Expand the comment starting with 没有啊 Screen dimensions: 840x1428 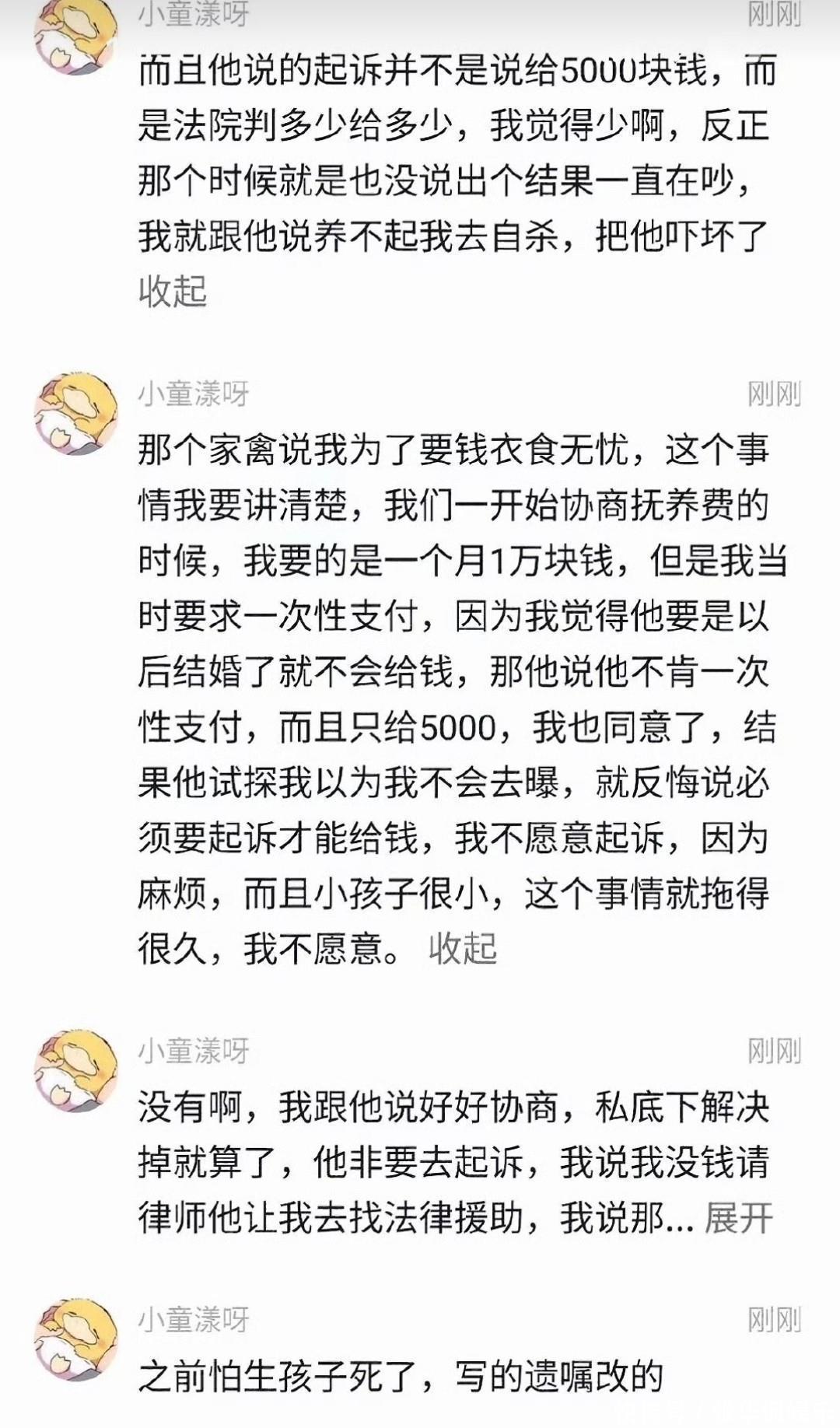coord(738,1217)
